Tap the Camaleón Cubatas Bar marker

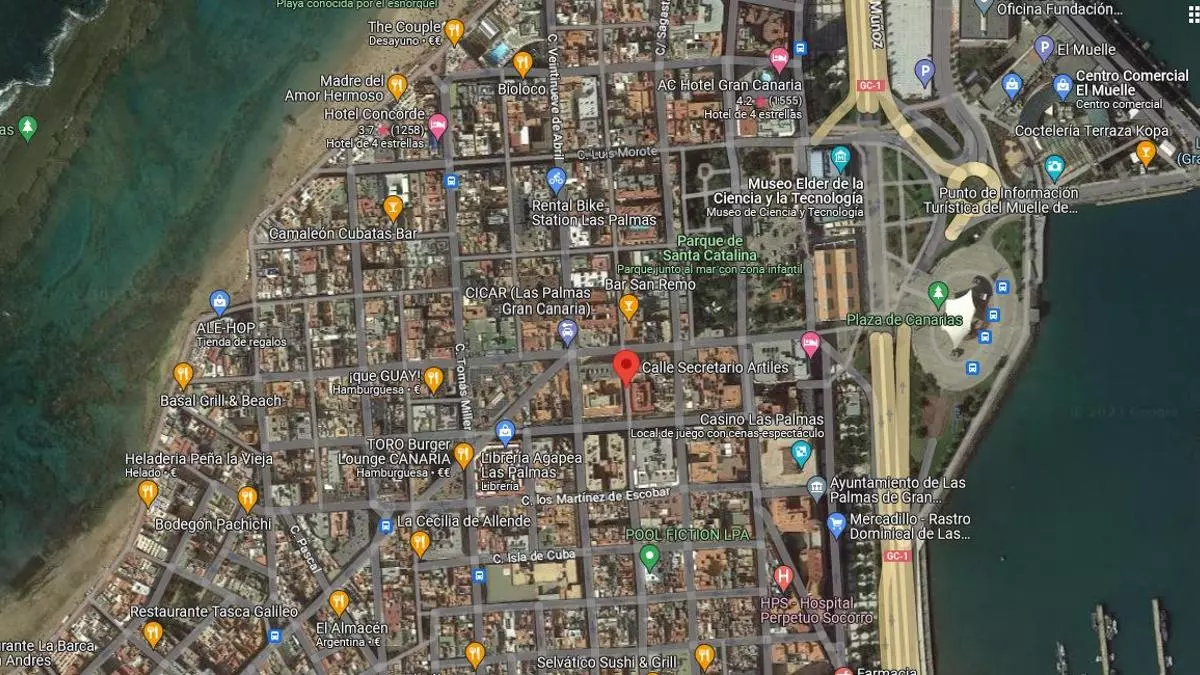click(x=393, y=208)
